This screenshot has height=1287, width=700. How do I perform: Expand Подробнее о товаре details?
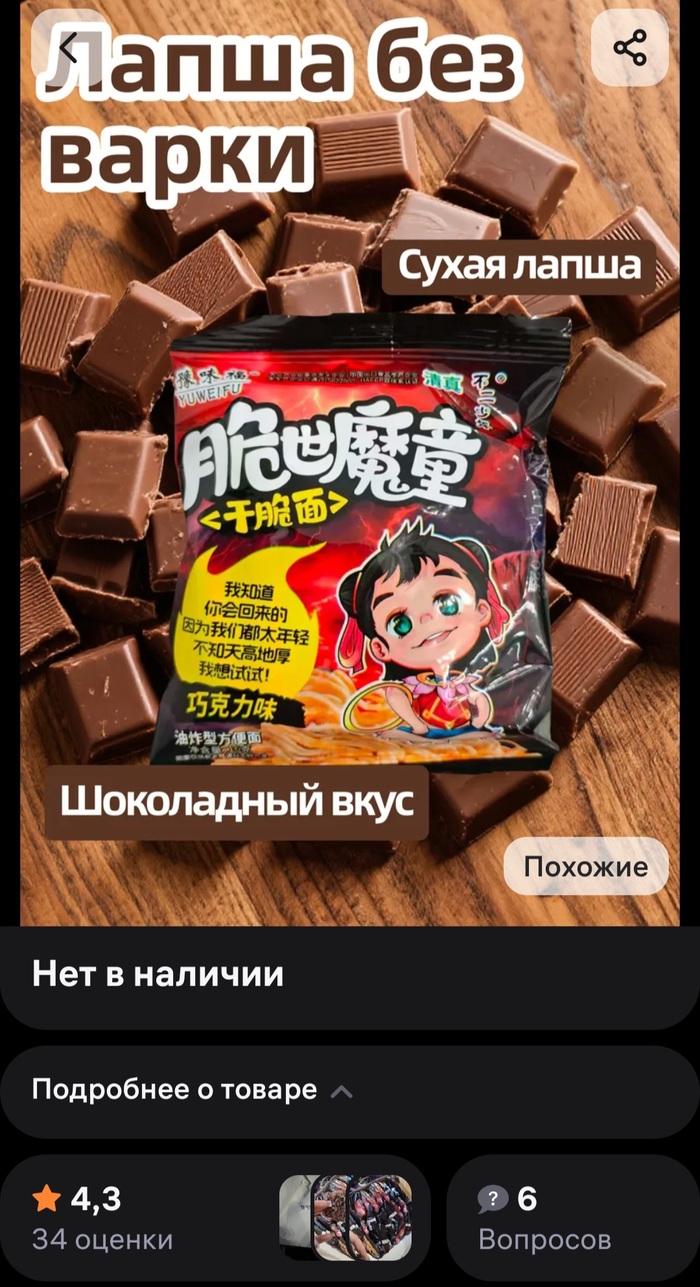pyautogui.click(x=192, y=1090)
